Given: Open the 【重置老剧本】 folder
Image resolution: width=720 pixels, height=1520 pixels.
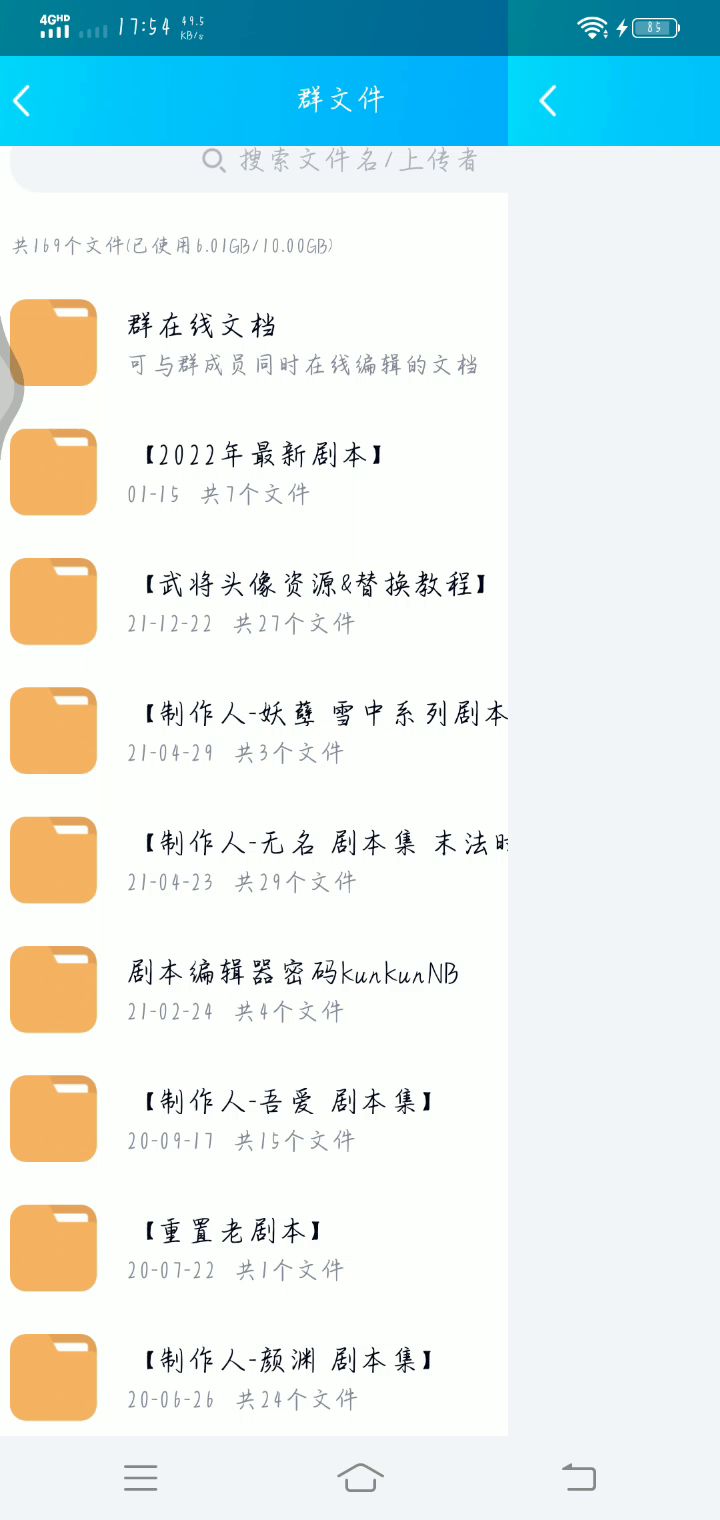Looking at the screenshot, I should coord(260,1248).
